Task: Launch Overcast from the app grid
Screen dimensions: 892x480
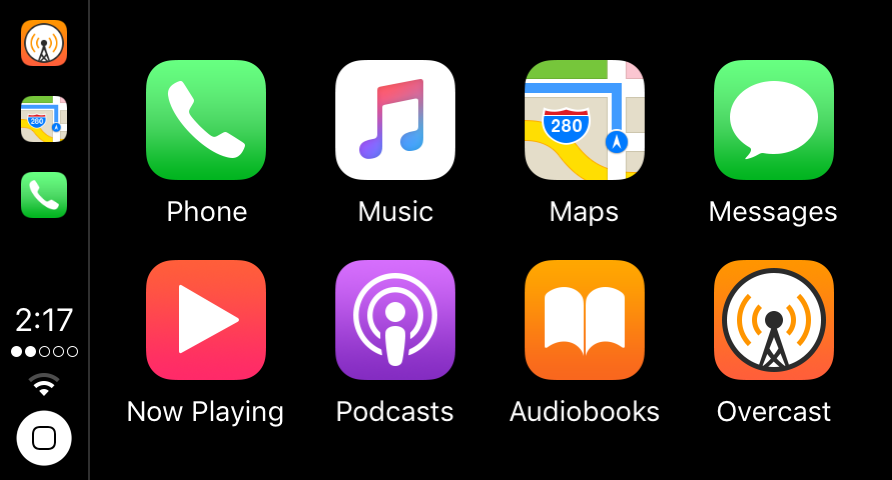Action: [x=773, y=320]
